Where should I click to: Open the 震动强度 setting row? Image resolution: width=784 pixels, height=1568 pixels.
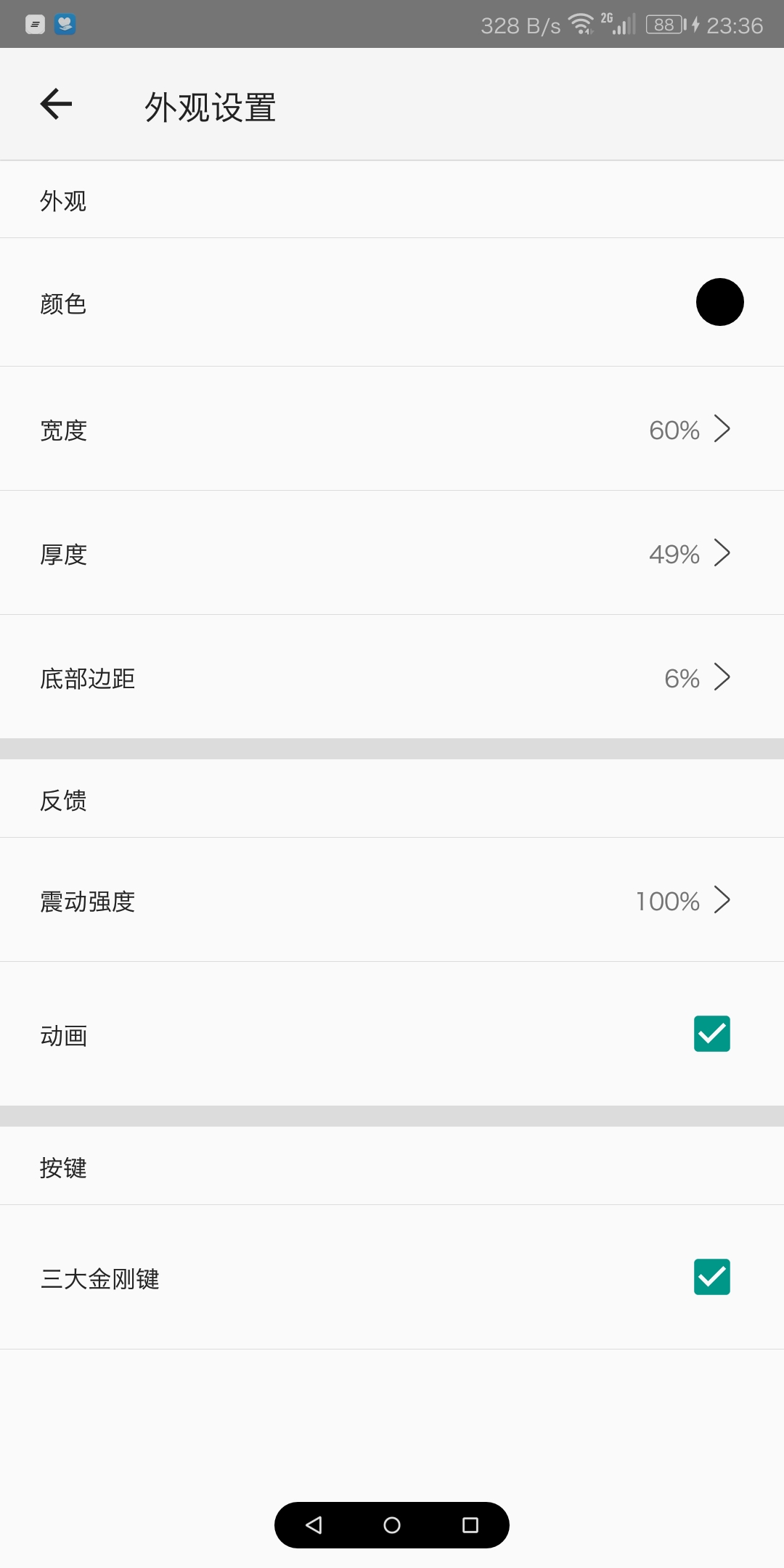[392, 900]
